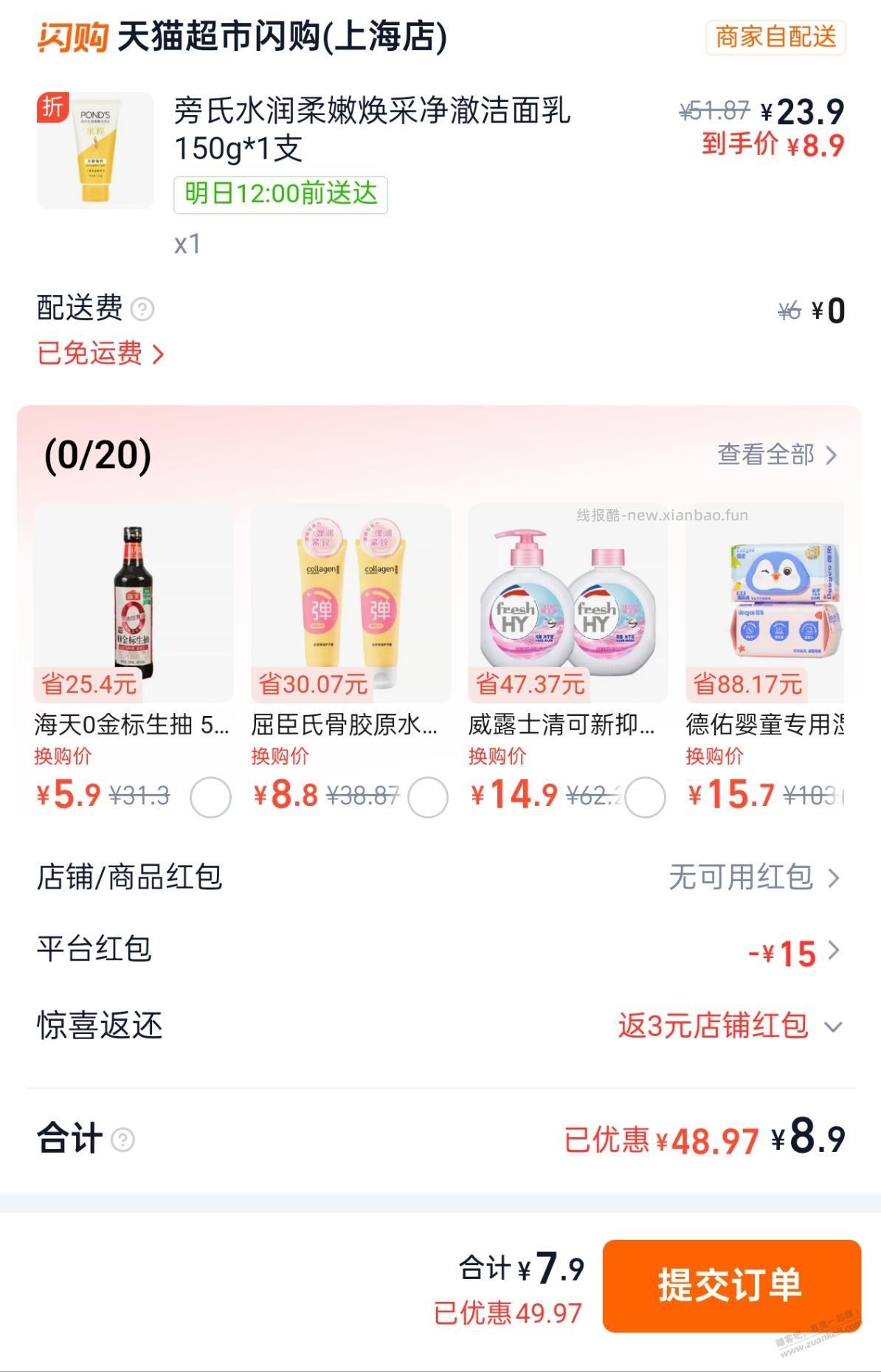Click the 商家自配送 badge

(x=773, y=38)
